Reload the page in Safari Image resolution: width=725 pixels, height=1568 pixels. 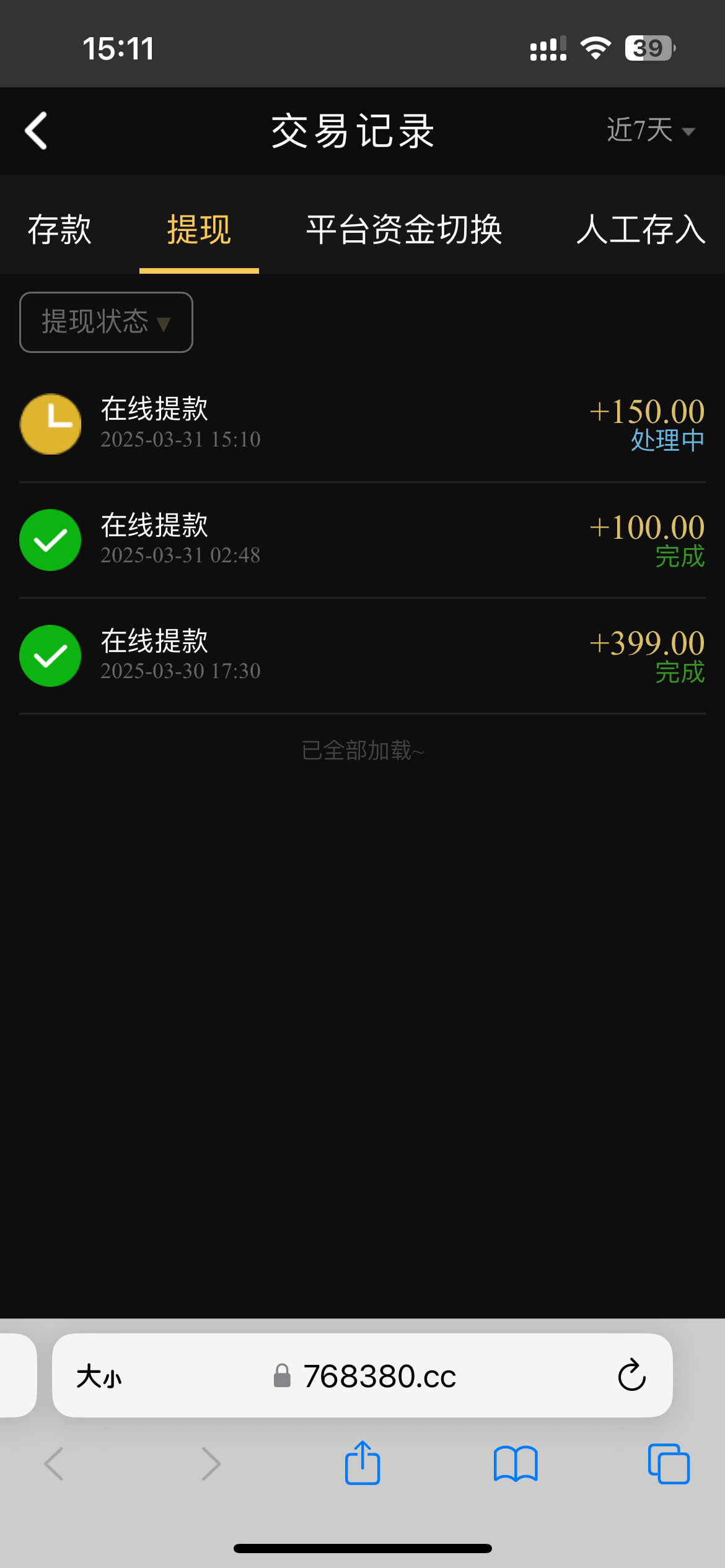tap(631, 1375)
